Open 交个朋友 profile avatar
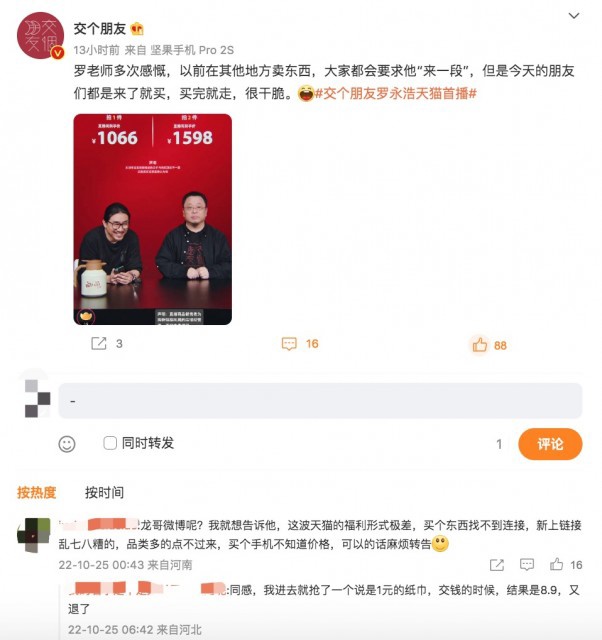Image resolution: width=602 pixels, height=640 pixels. (41, 37)
